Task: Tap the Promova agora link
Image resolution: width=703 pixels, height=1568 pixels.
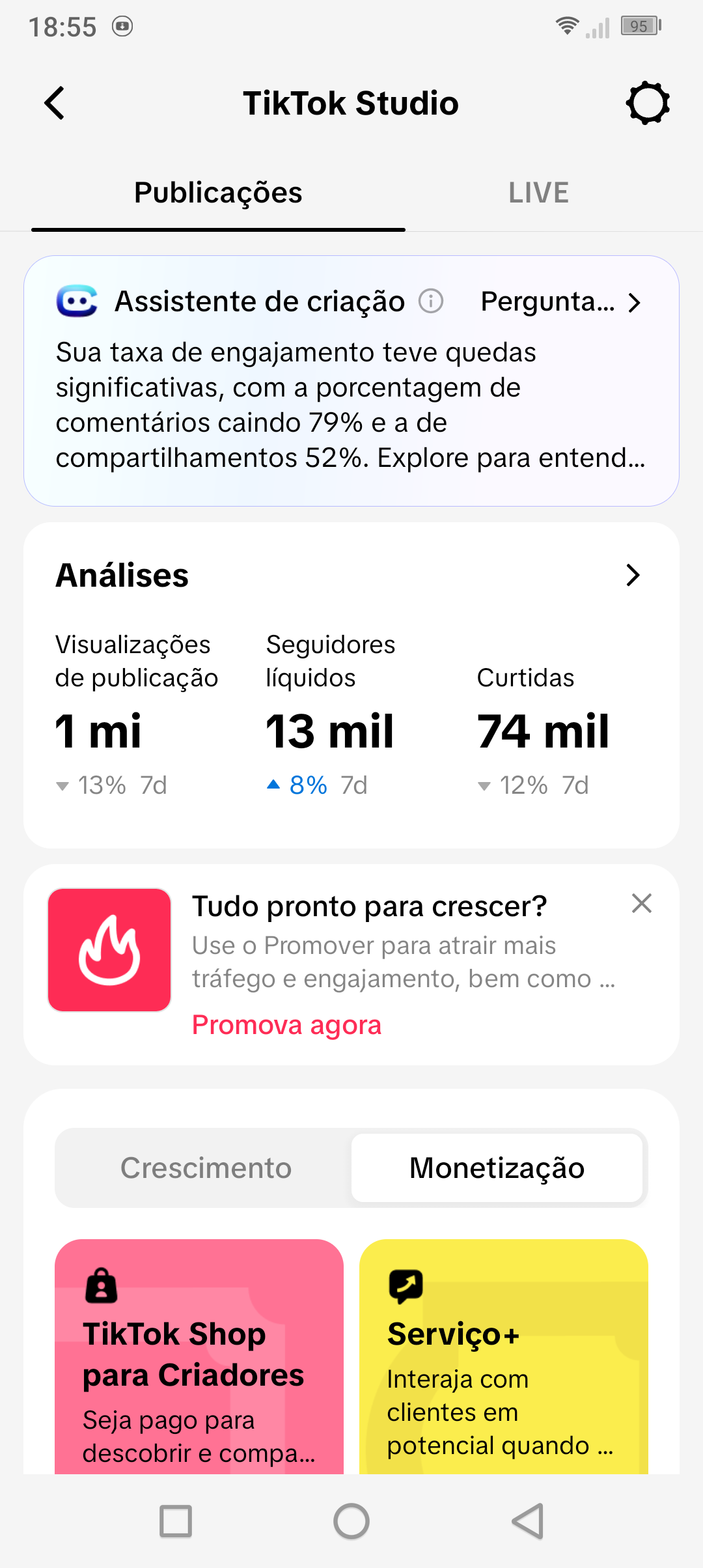Action: click(x=286, y=1025)
